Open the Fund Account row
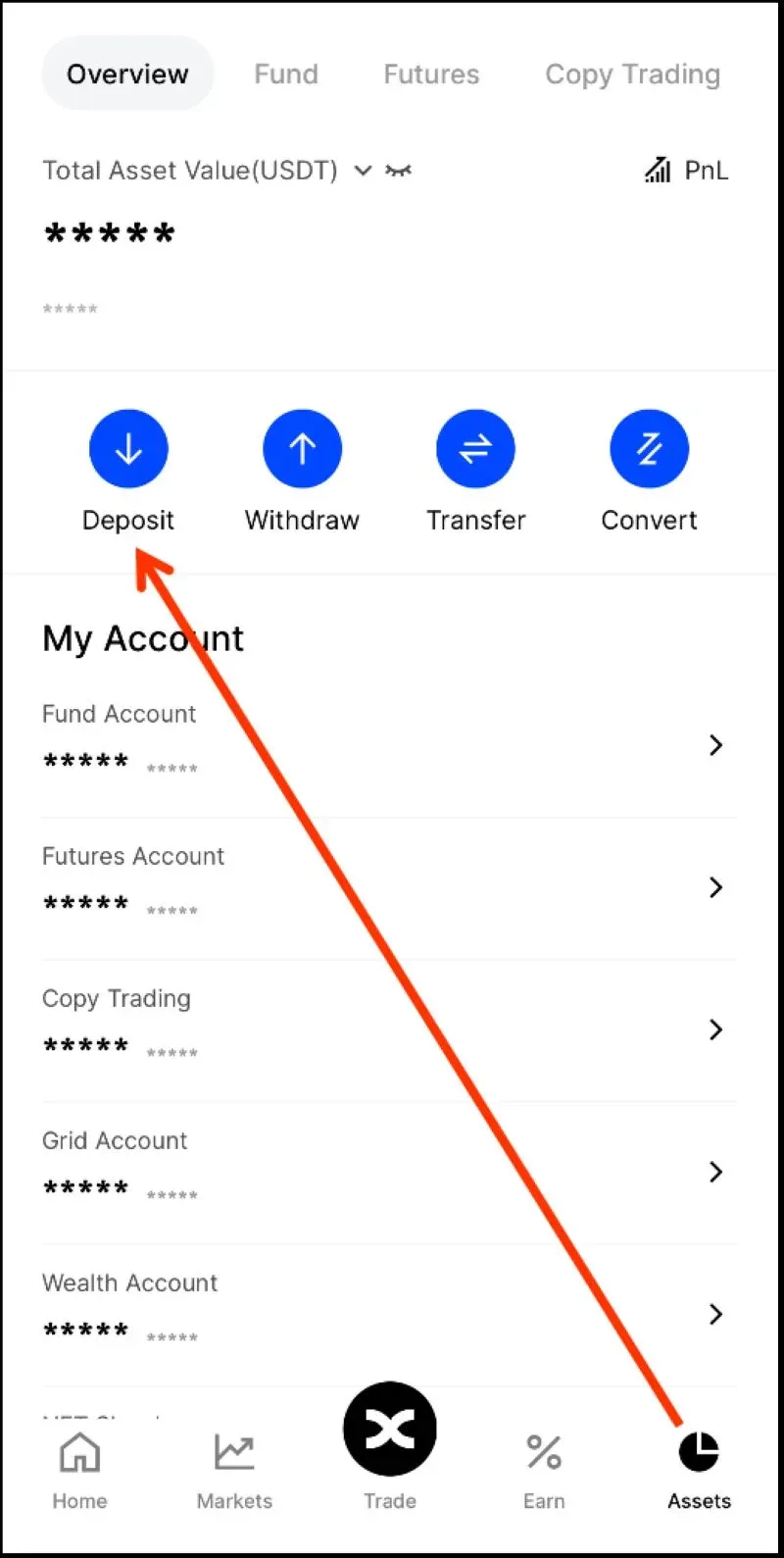 tap(388, 745)
